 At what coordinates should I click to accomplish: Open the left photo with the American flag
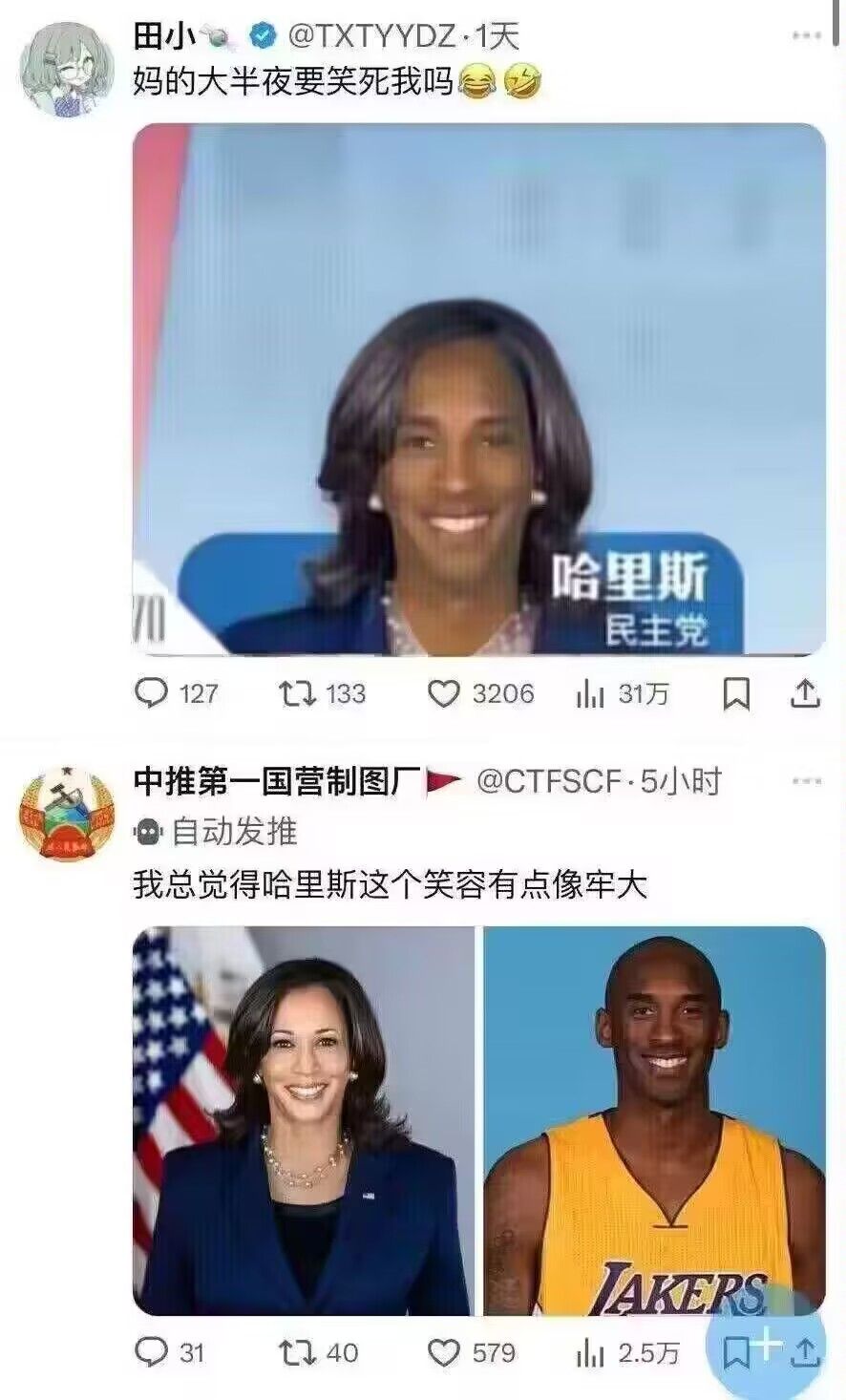point(303,1120)
